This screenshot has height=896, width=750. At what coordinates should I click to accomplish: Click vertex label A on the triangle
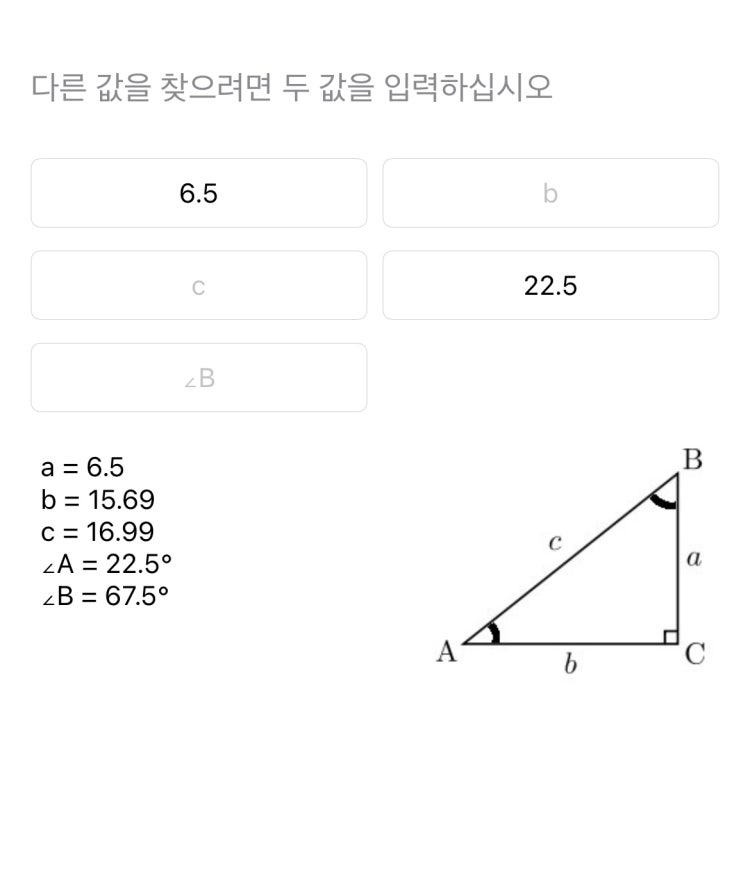(446, 651)
